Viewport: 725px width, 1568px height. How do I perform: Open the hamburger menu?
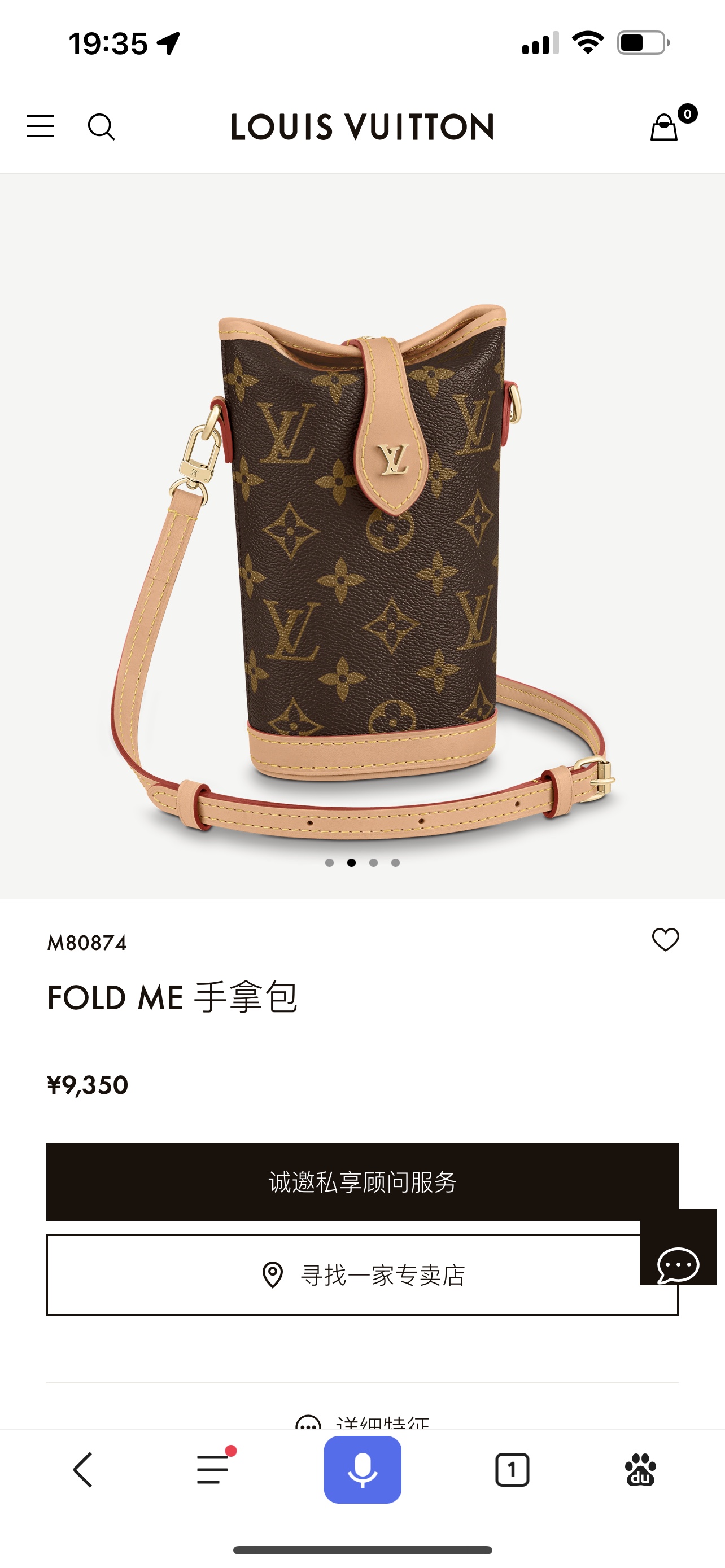pyautogui.click(x=41, y=126)
